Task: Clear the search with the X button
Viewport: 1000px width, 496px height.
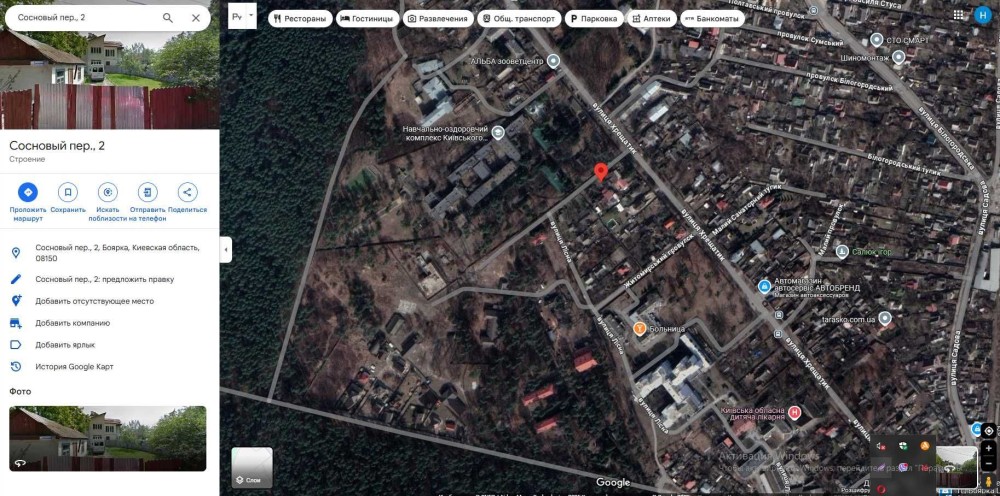Action: click(x=195, y=18)
